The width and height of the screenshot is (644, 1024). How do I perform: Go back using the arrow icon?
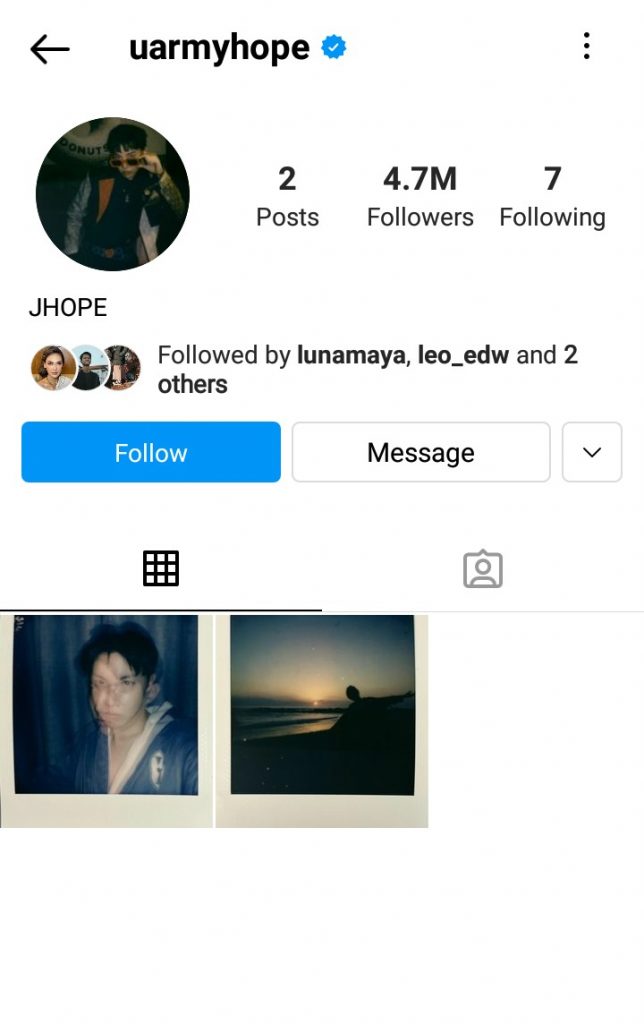49,48
